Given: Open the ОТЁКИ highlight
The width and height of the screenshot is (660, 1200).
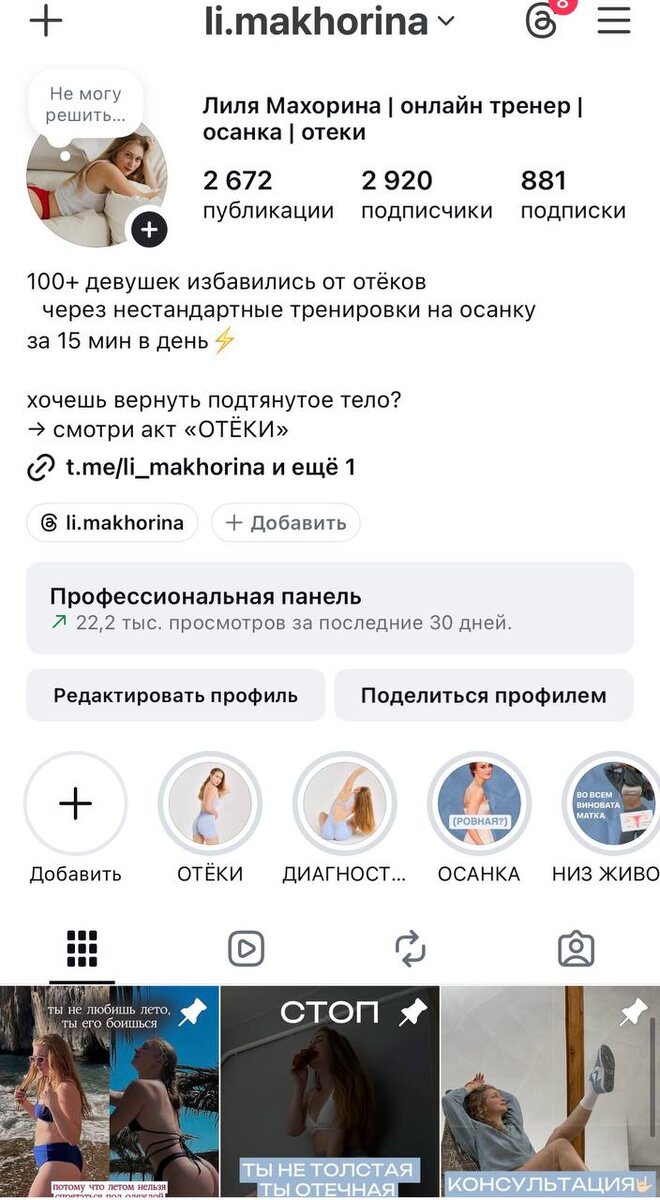Looking at the screenshot, I should tap(210, 805).
